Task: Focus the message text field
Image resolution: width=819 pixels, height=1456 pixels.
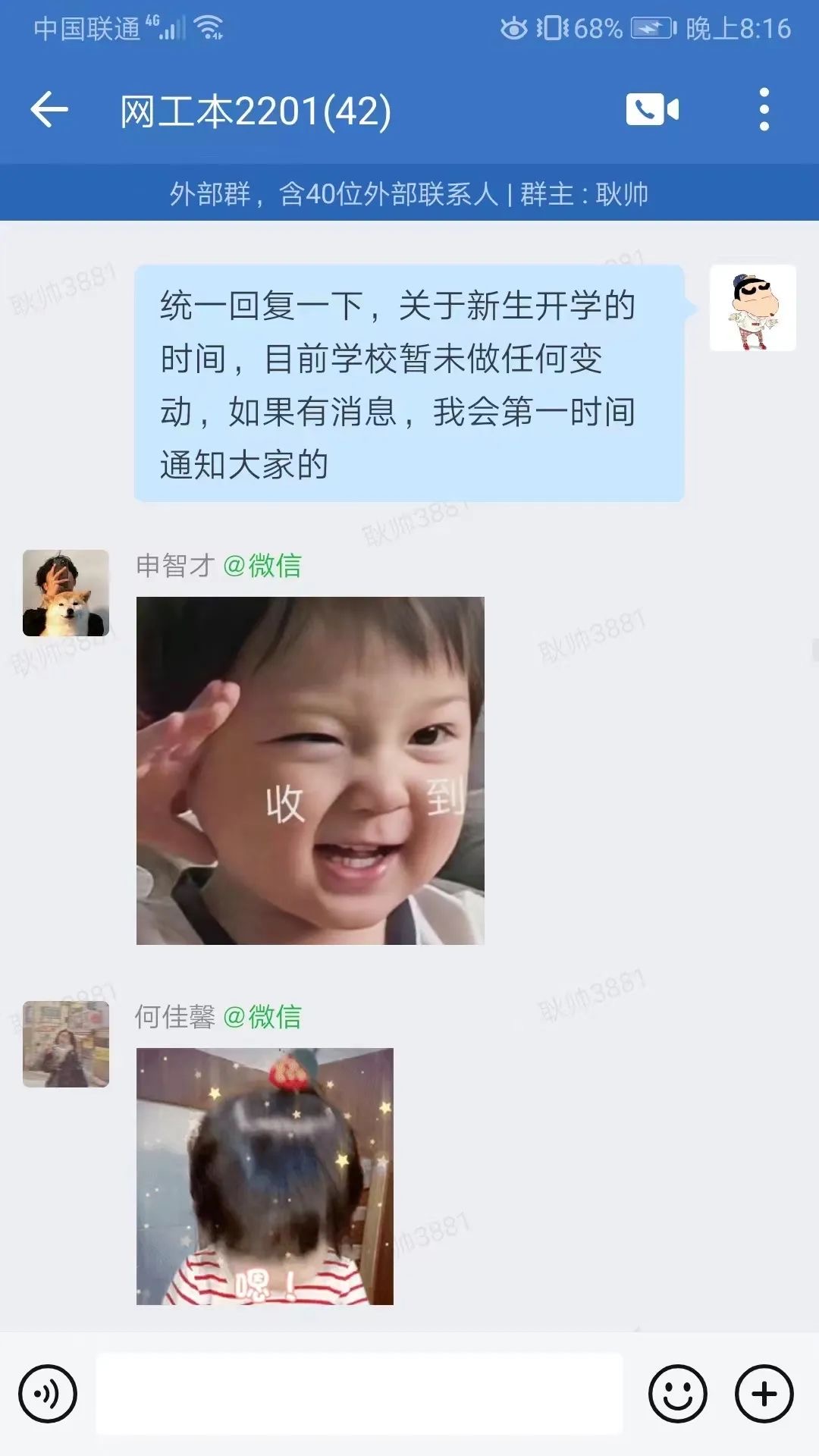Action: click(x=359, y=1394)
